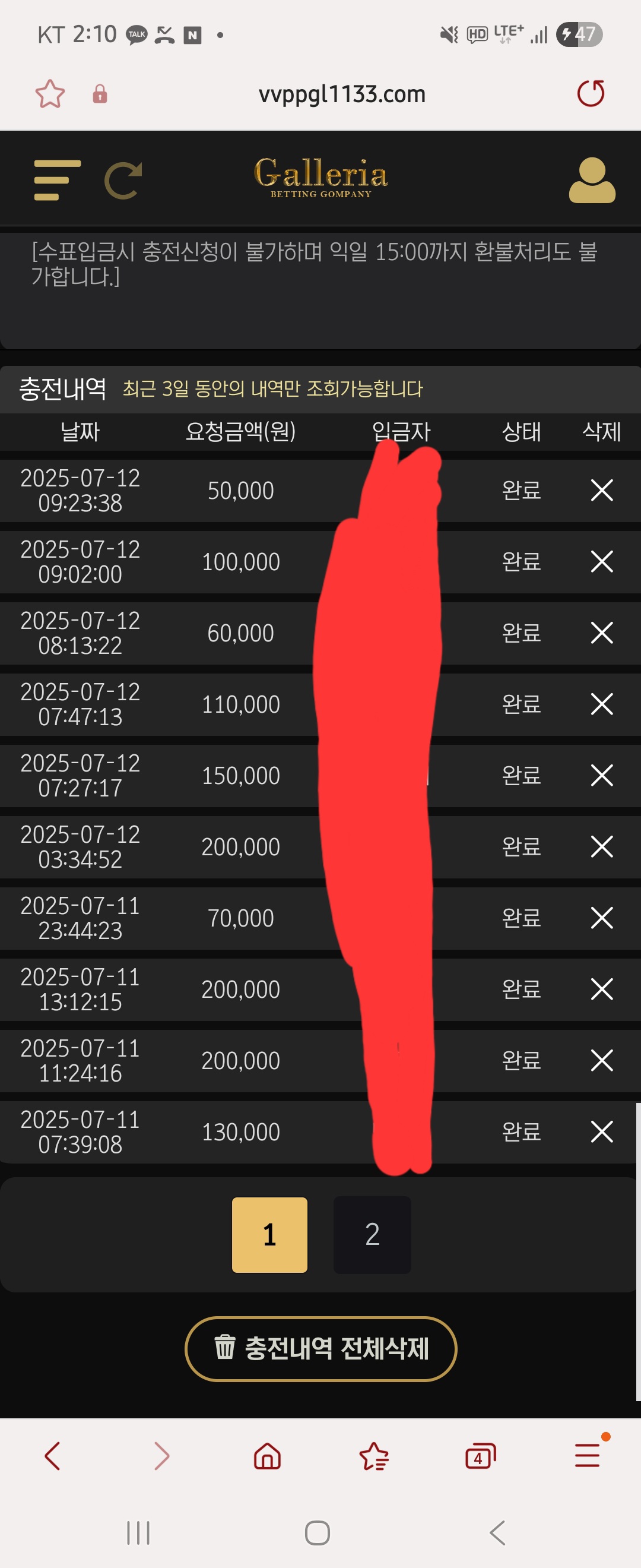Tap 충전내역 전체삭제 to delete all history

click(x=320, y=1349)
